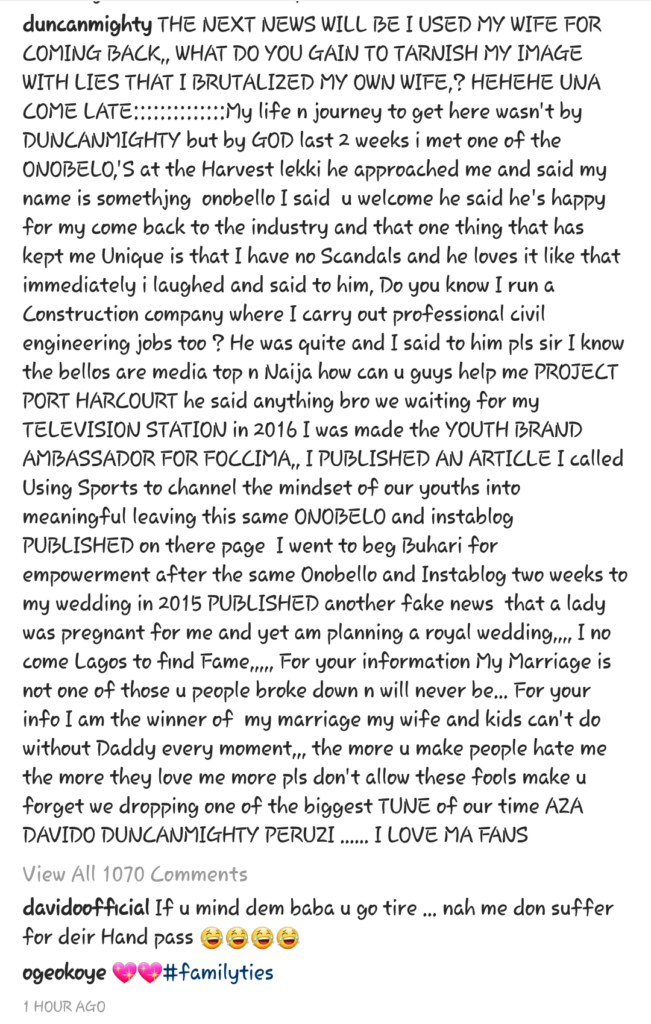
Task: View all 1070 comments
Action: tap(135, 874)
